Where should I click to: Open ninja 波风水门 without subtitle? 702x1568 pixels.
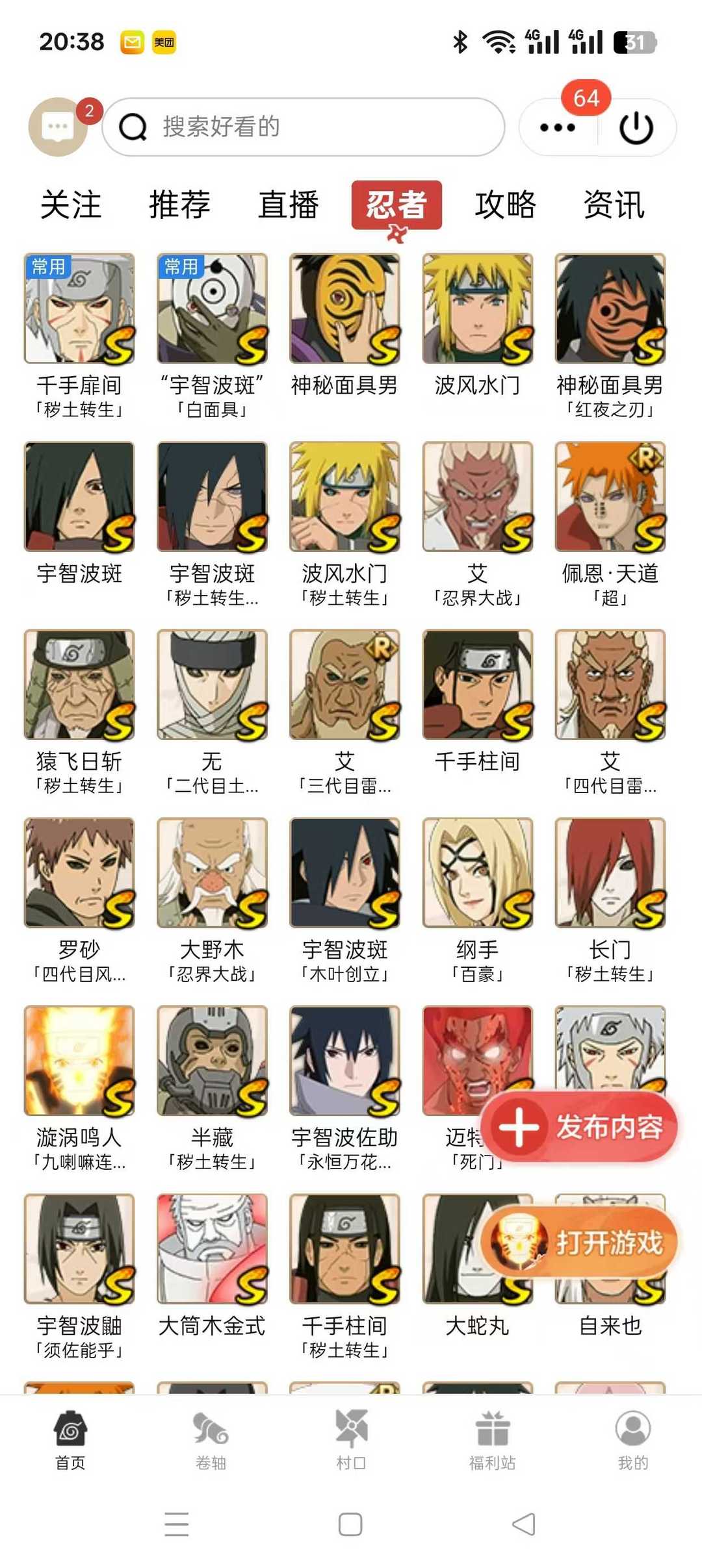478,325
